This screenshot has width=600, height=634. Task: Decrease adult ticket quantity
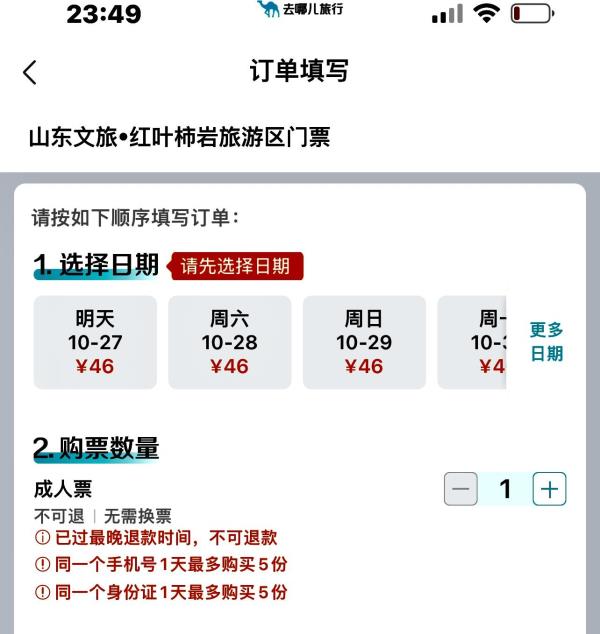(x=461, y=489)
